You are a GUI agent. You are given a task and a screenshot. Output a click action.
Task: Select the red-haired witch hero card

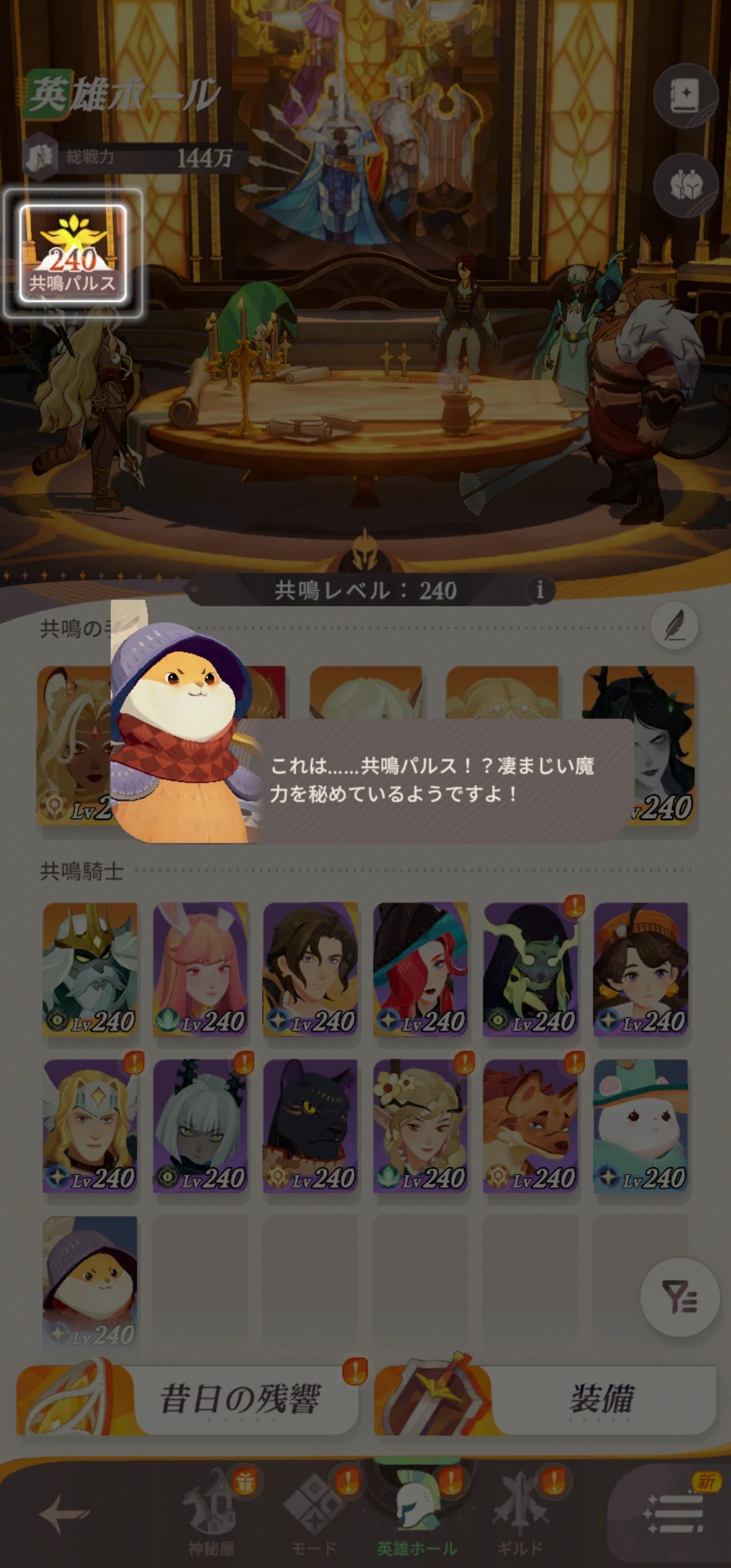tap(420, 969)
